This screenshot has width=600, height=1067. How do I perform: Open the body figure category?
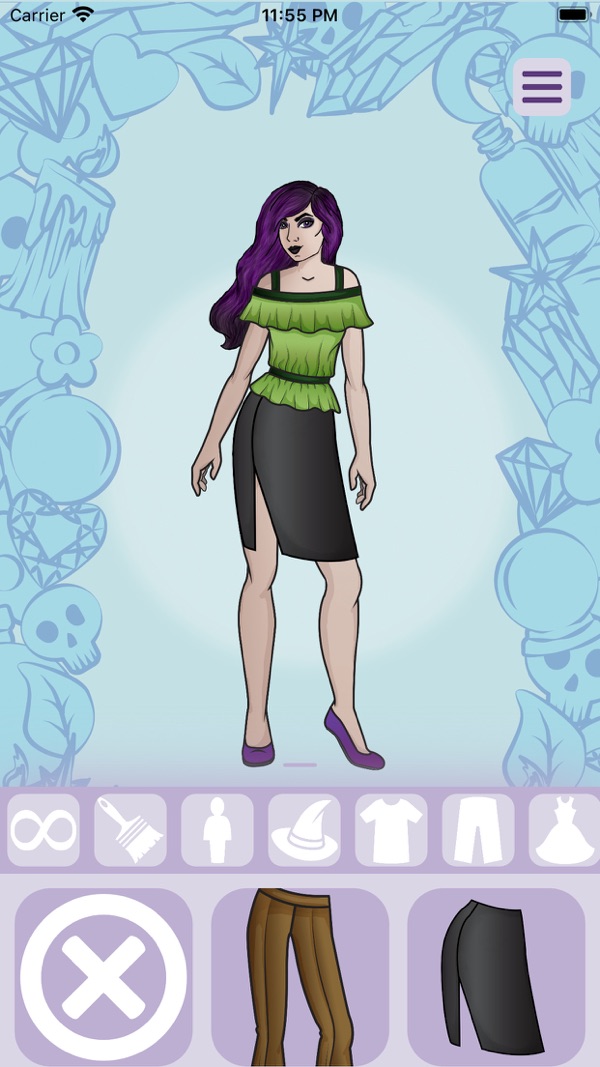[x=217, y=830]
